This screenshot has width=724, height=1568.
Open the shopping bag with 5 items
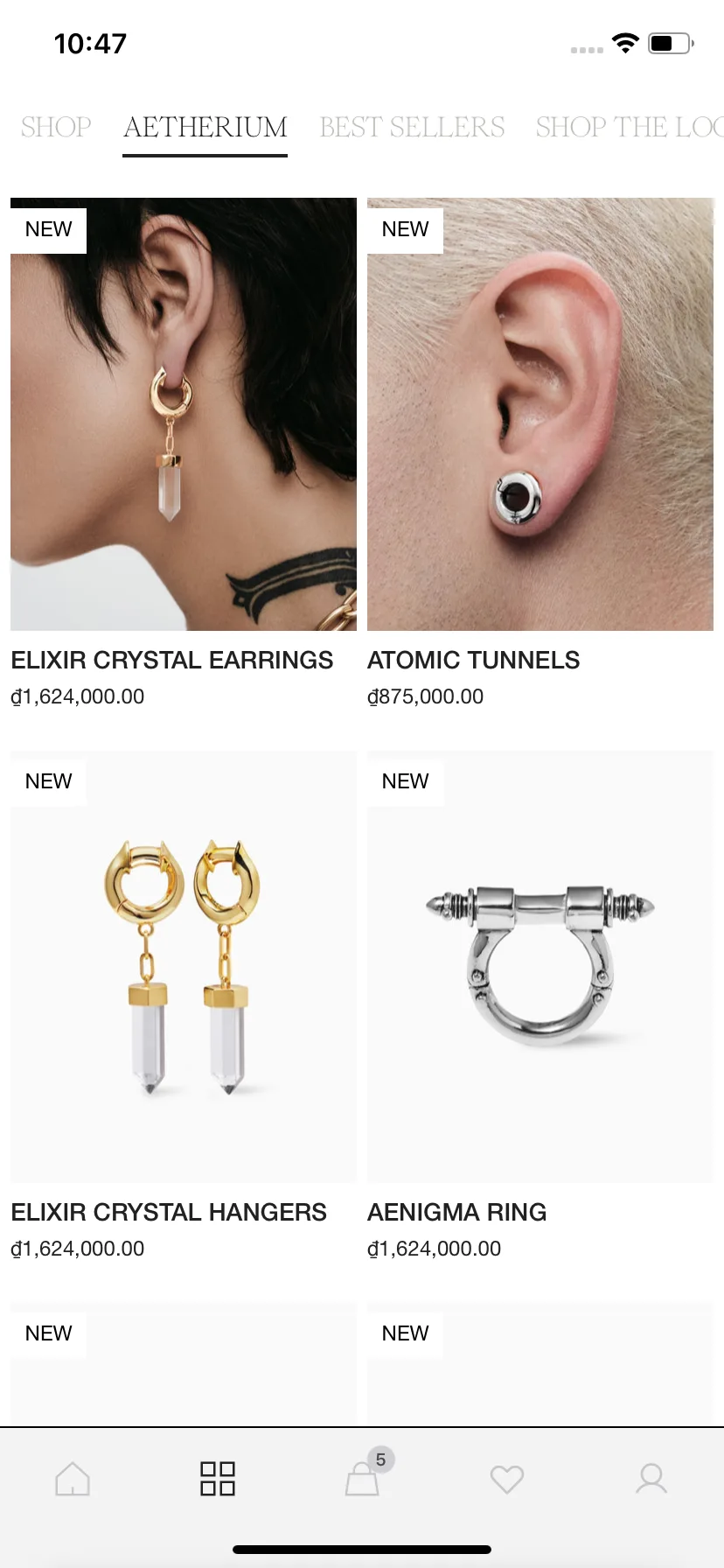pos(364,1475)
